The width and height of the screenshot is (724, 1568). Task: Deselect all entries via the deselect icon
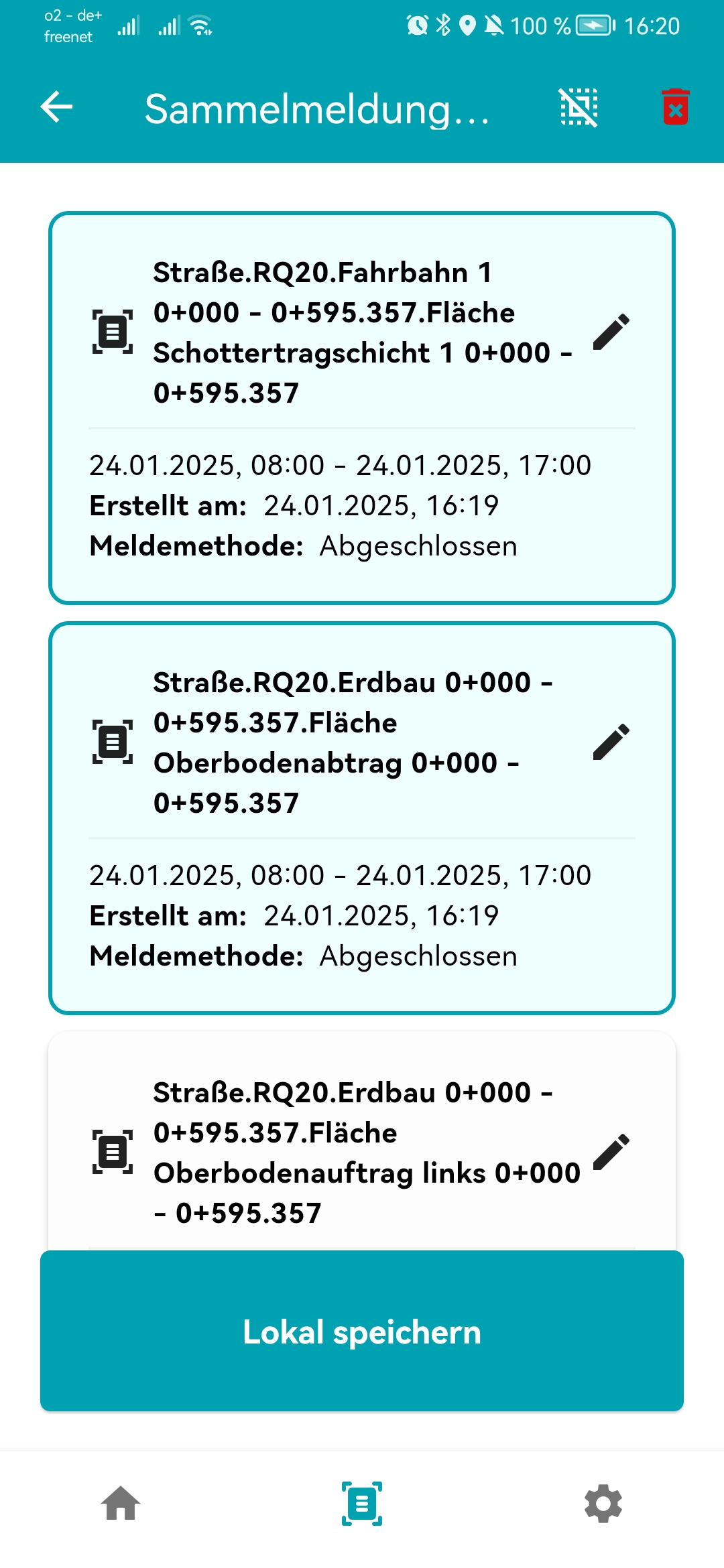[579, 107]
